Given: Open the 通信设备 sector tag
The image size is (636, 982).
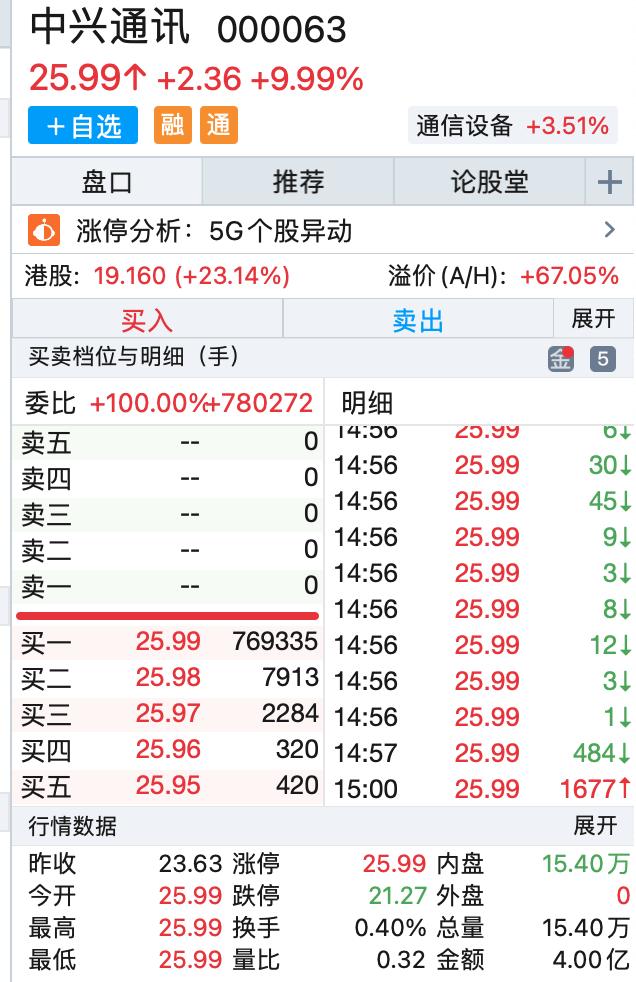Looking at the screenshot, I should tap(512, 126).
